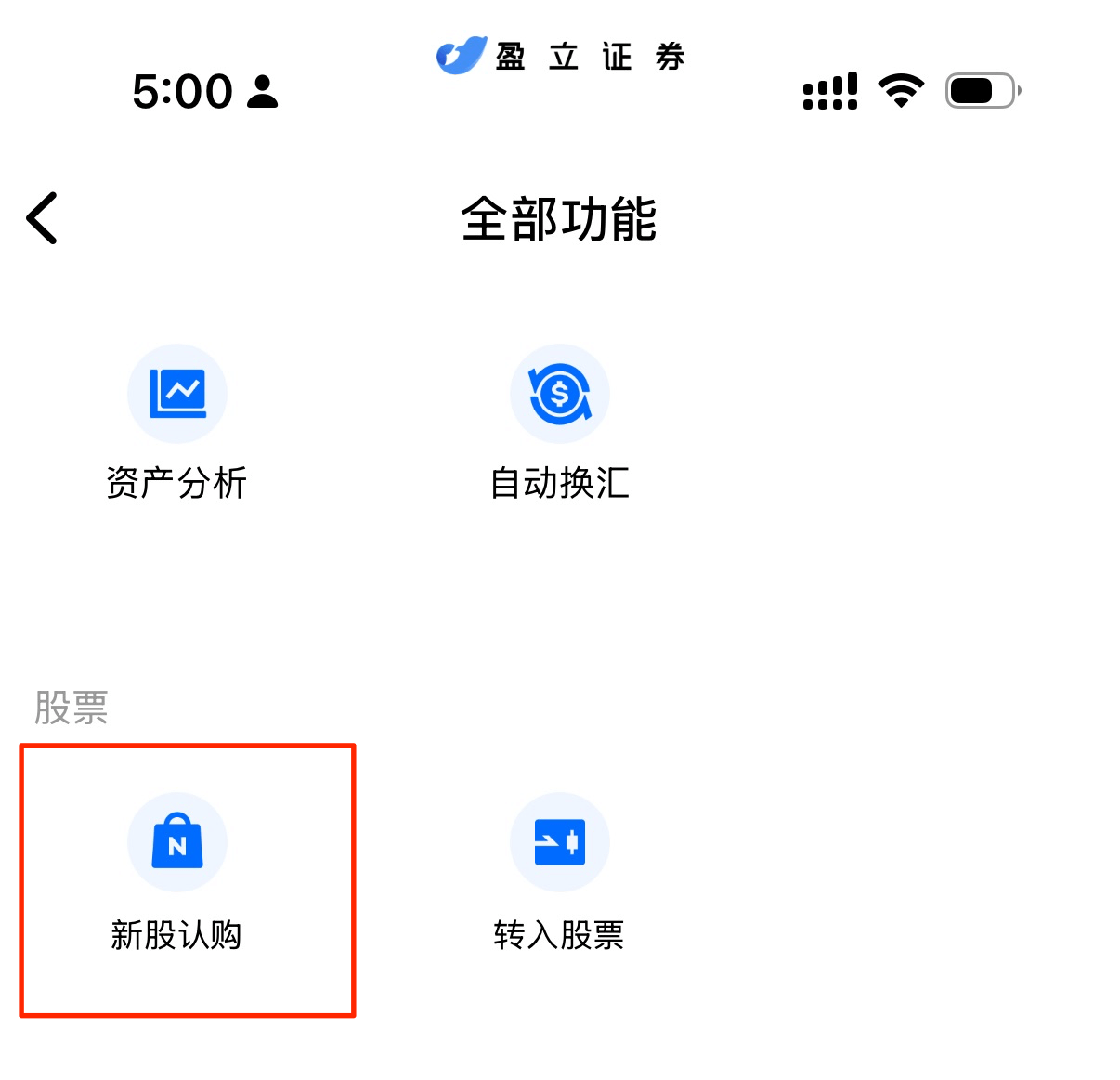This screenshot has width=1120, height=1080.
Task: Go back from the 全部功能 page
Action: 43,219
